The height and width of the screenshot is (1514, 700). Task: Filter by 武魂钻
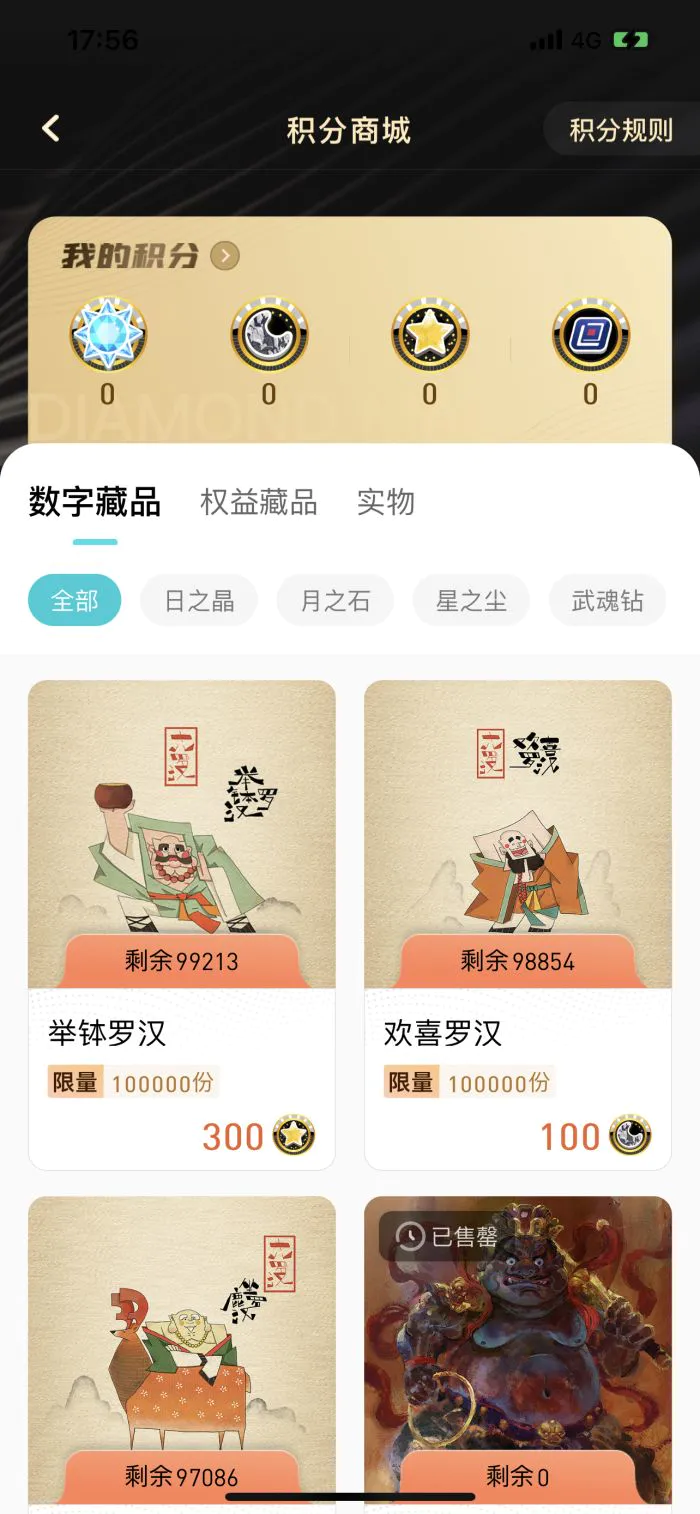[607, 601]
